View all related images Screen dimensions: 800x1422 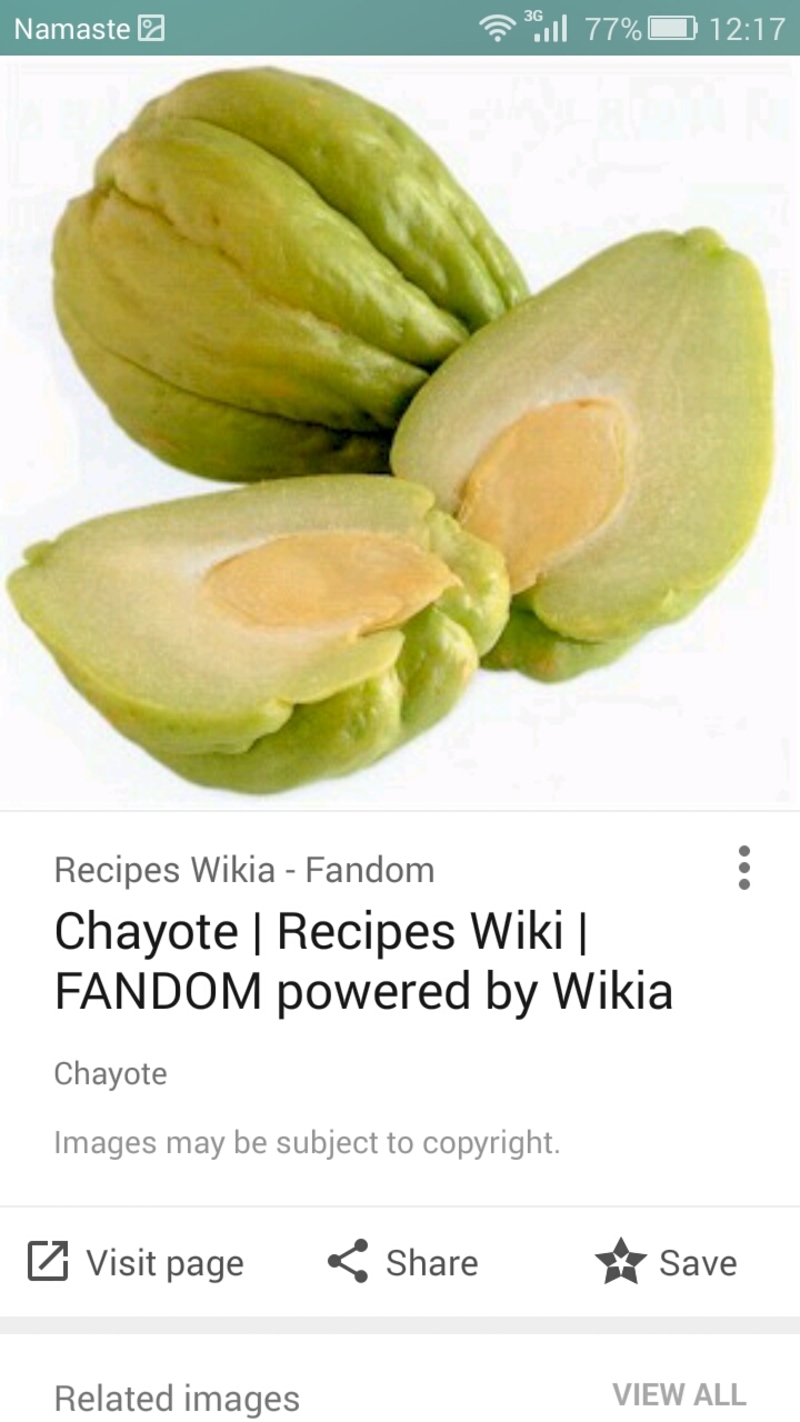point(679,1394)
